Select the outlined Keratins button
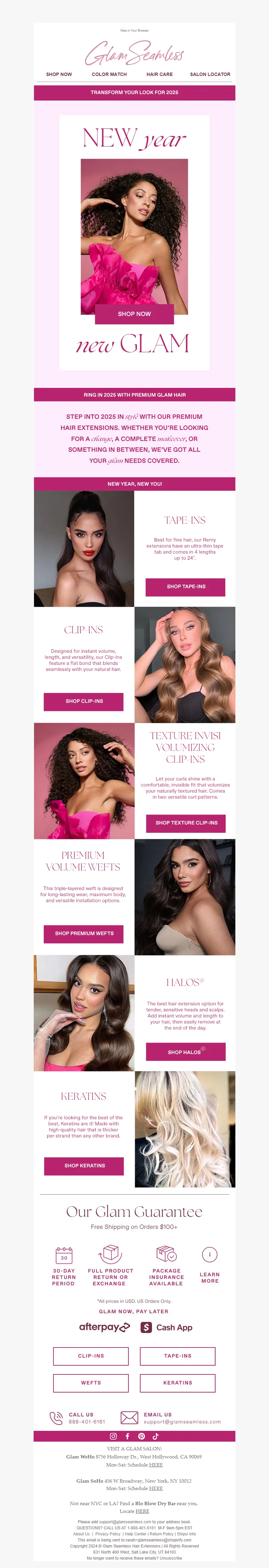269x1568 pixels. point(178,1383)
